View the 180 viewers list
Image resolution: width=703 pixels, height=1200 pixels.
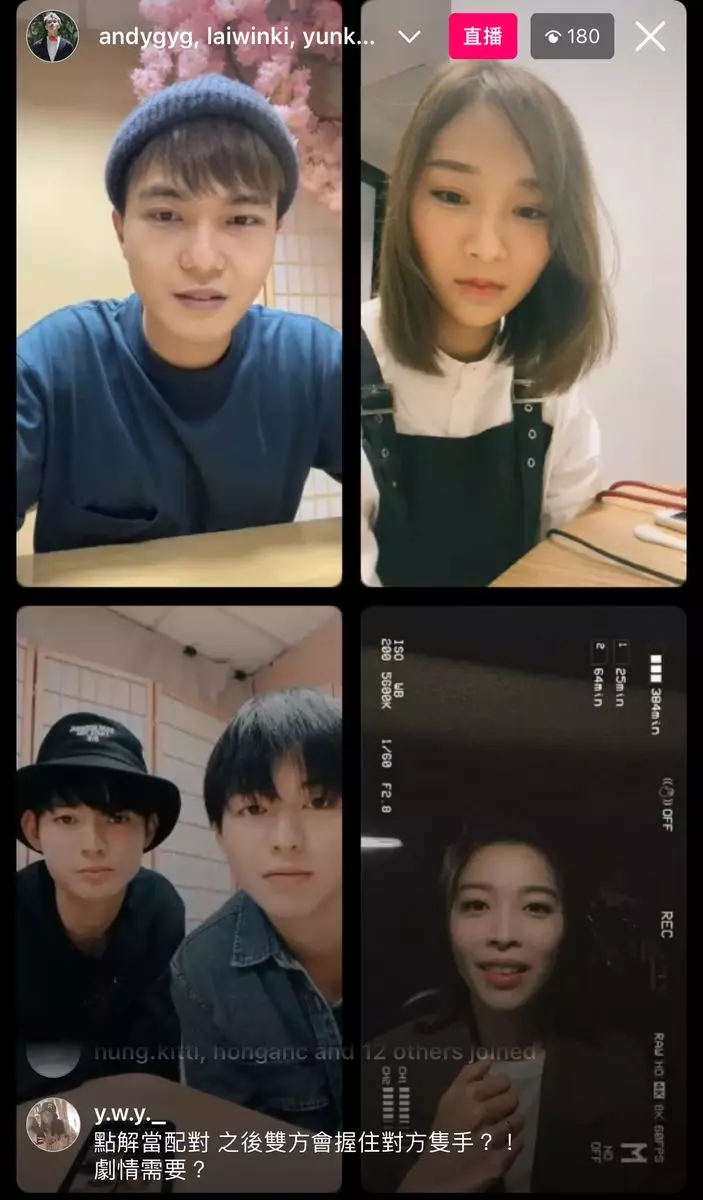pos(572,36)
